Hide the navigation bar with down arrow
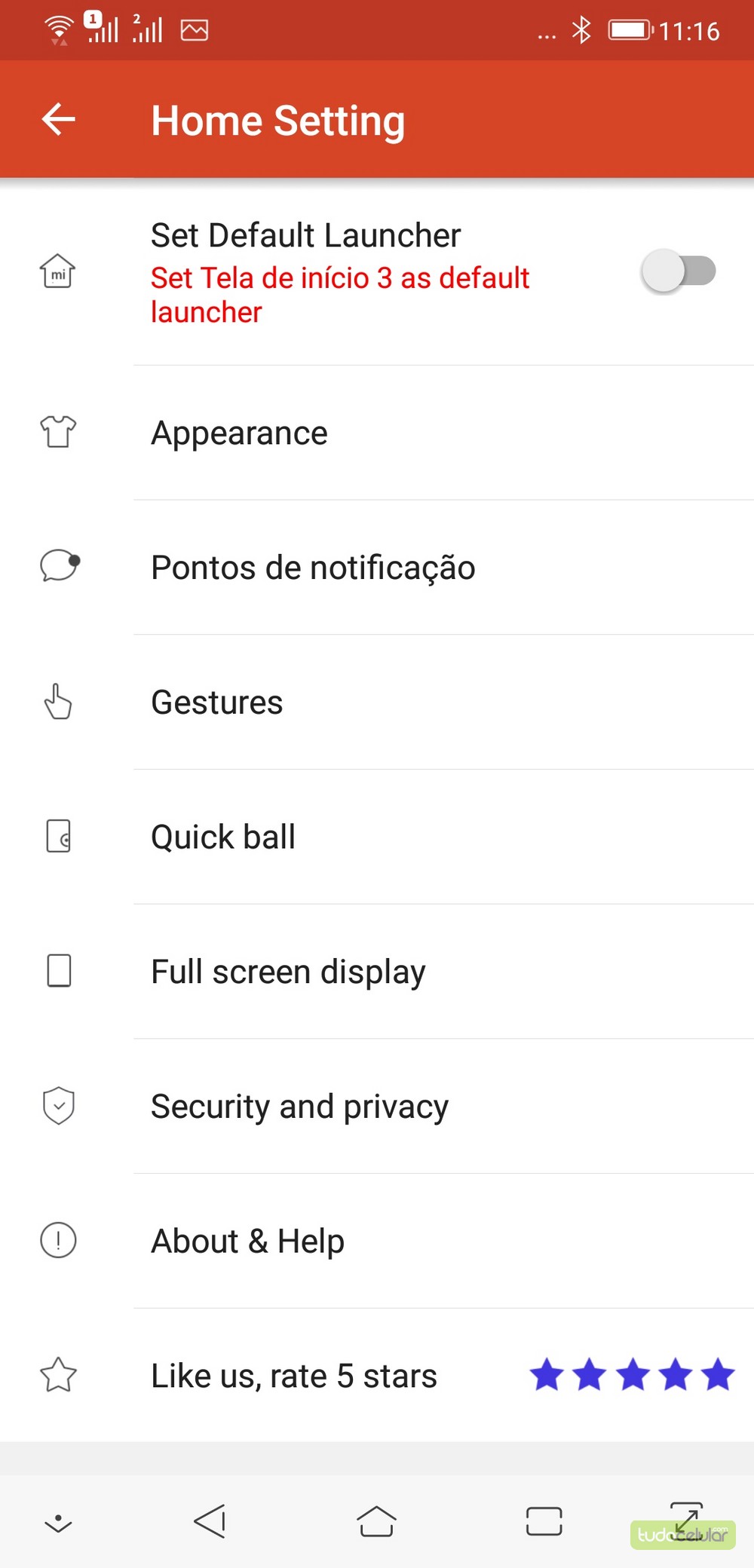This screenshot has height=1568, width=754. pyautogui.click(x=58, y=1523)
